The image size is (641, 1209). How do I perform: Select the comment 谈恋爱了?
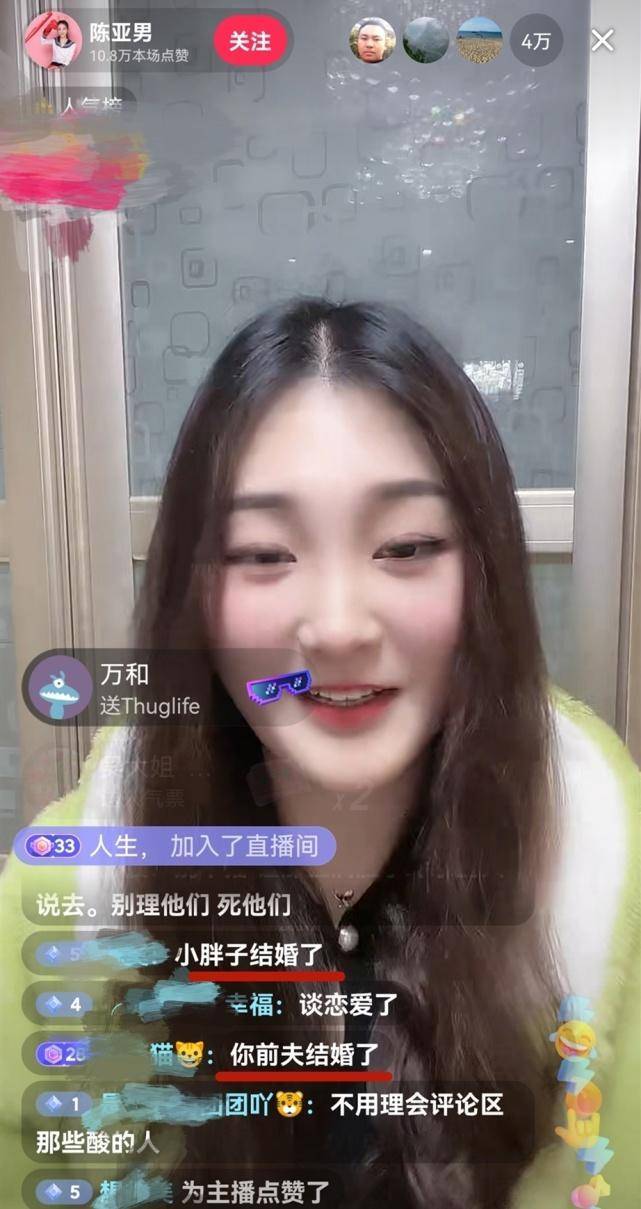tap(335, 1004)
